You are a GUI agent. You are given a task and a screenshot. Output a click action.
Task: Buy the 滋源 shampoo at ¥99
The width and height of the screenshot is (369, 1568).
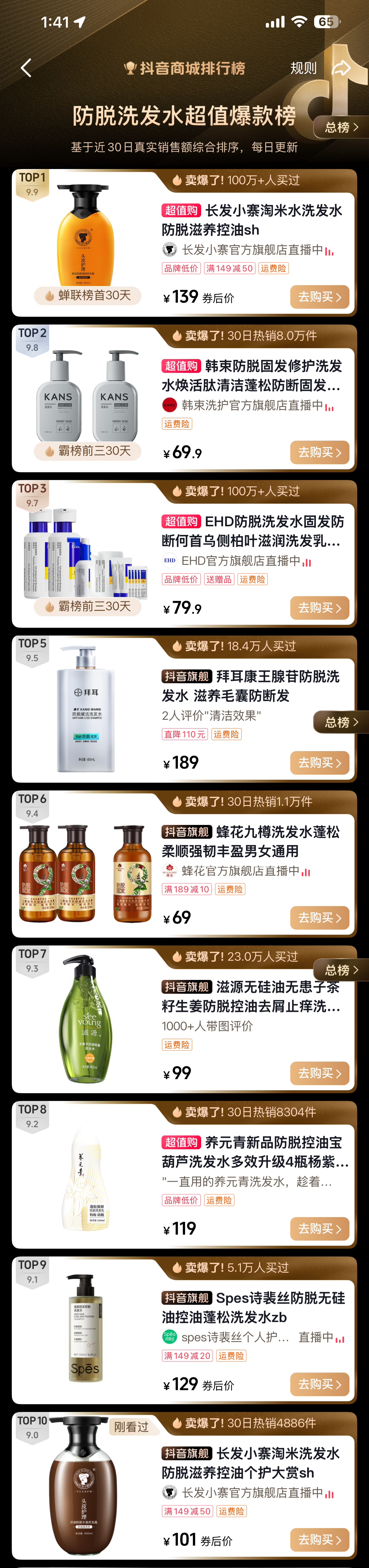tap(320, 1073)
